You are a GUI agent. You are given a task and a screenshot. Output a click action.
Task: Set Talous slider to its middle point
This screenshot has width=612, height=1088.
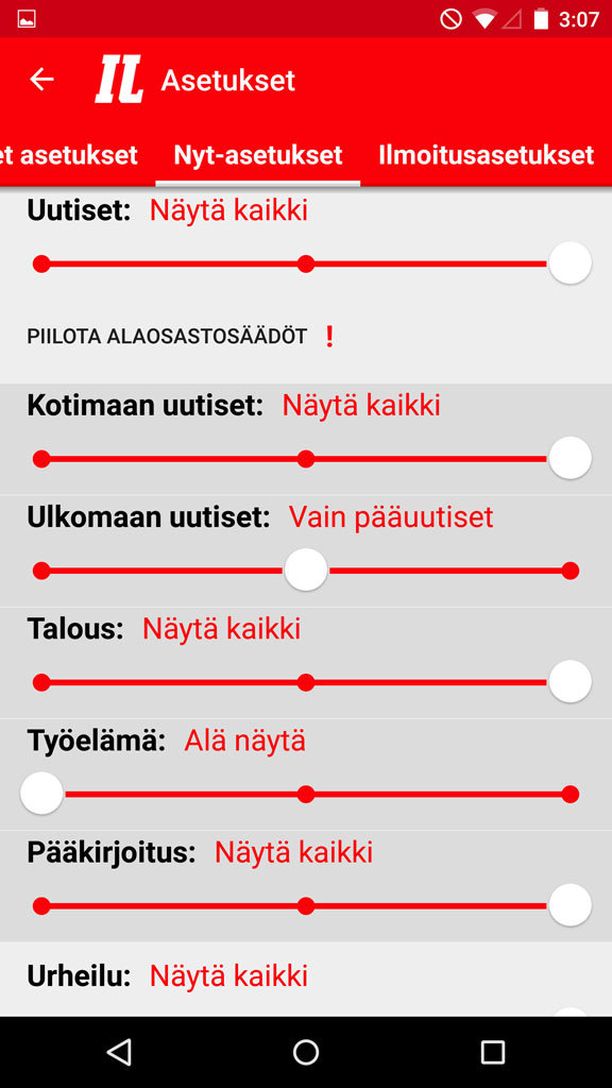click(305, 683)
